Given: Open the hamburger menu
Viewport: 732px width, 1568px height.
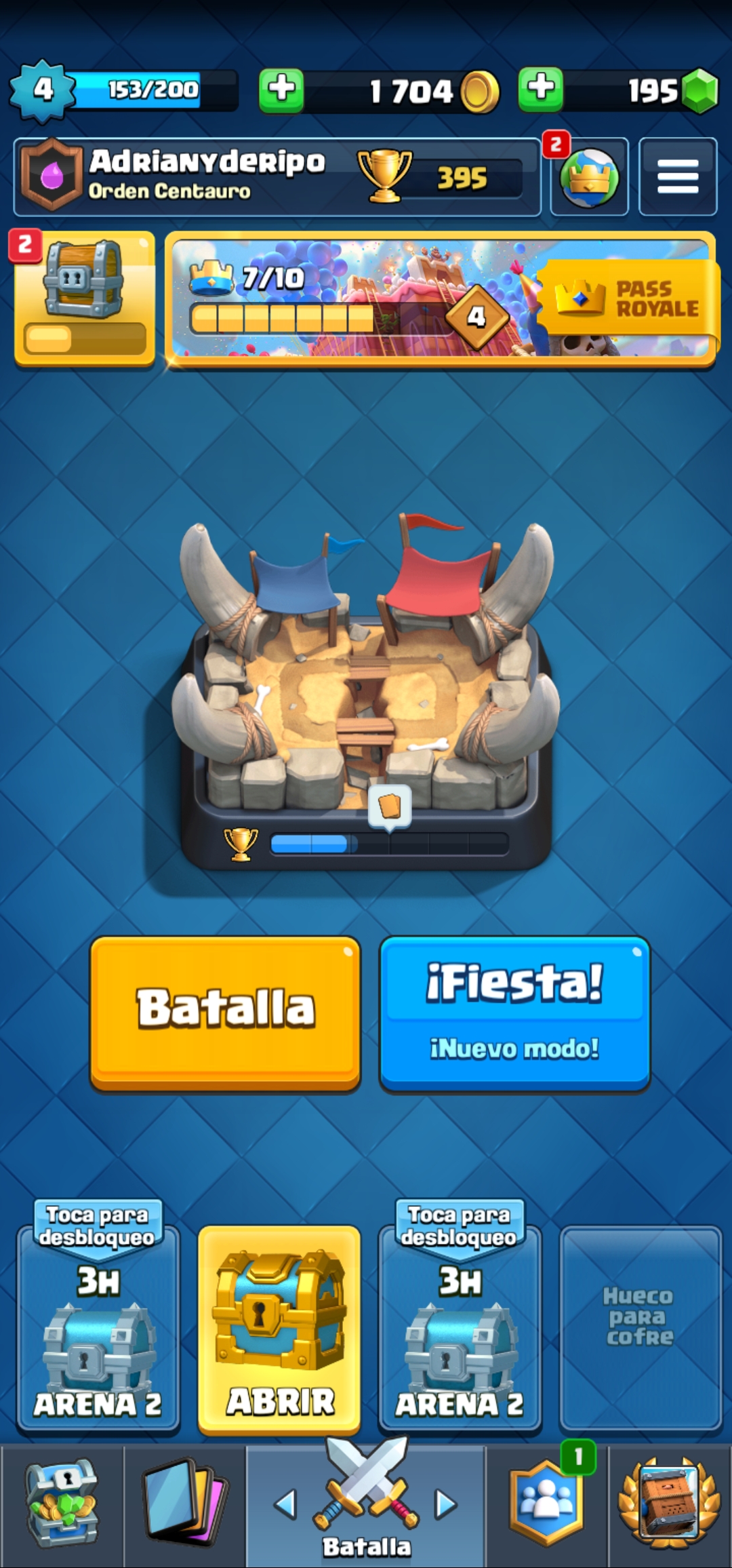Looking at the screenshot, I should (677, 177).
